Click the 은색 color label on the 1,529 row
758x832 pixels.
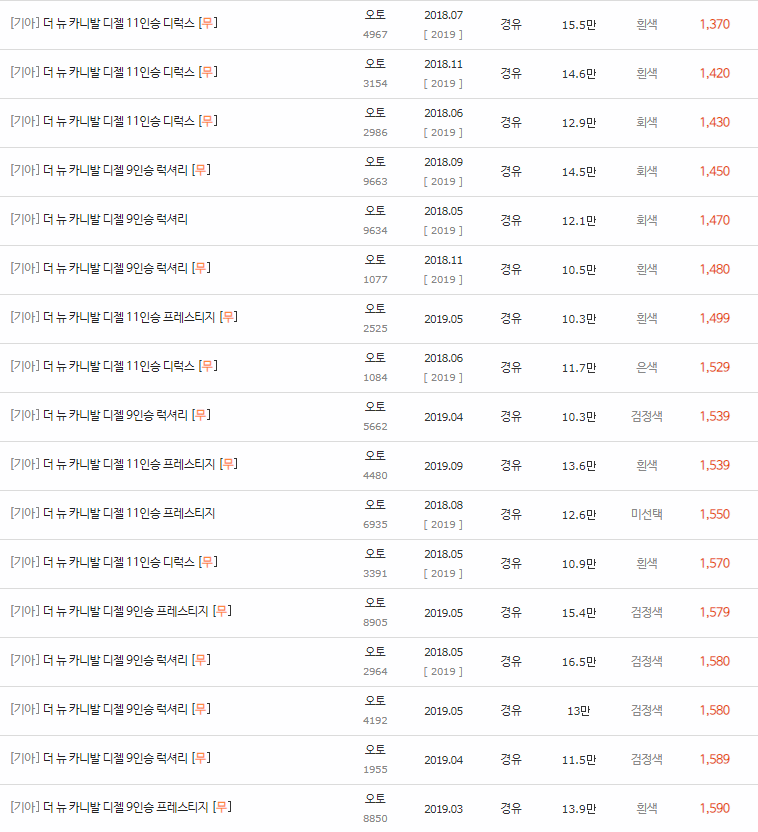(646, 367)
